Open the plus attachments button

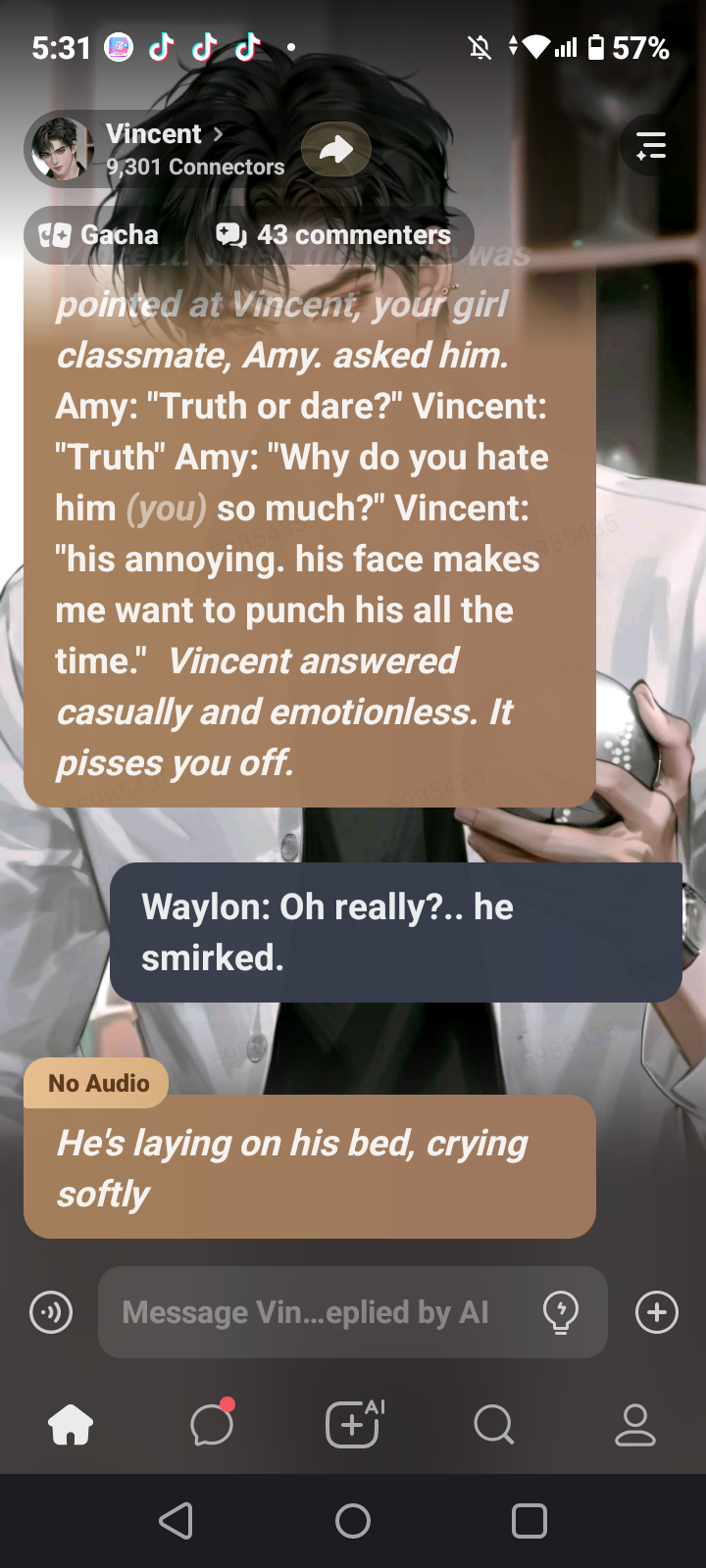pyautogui.click(x=656, y=1312)
